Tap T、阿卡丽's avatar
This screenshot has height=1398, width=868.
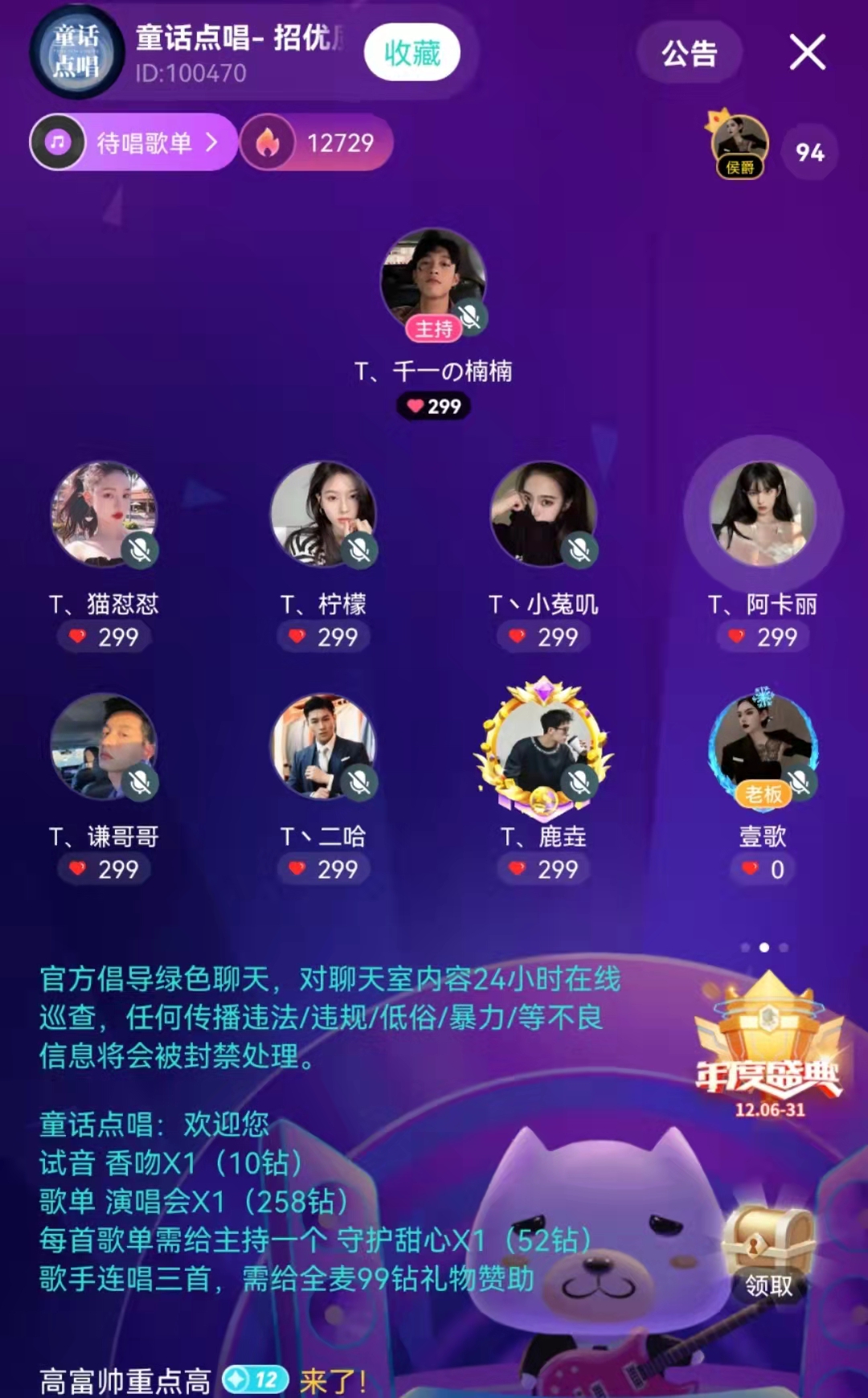[763, 515]
